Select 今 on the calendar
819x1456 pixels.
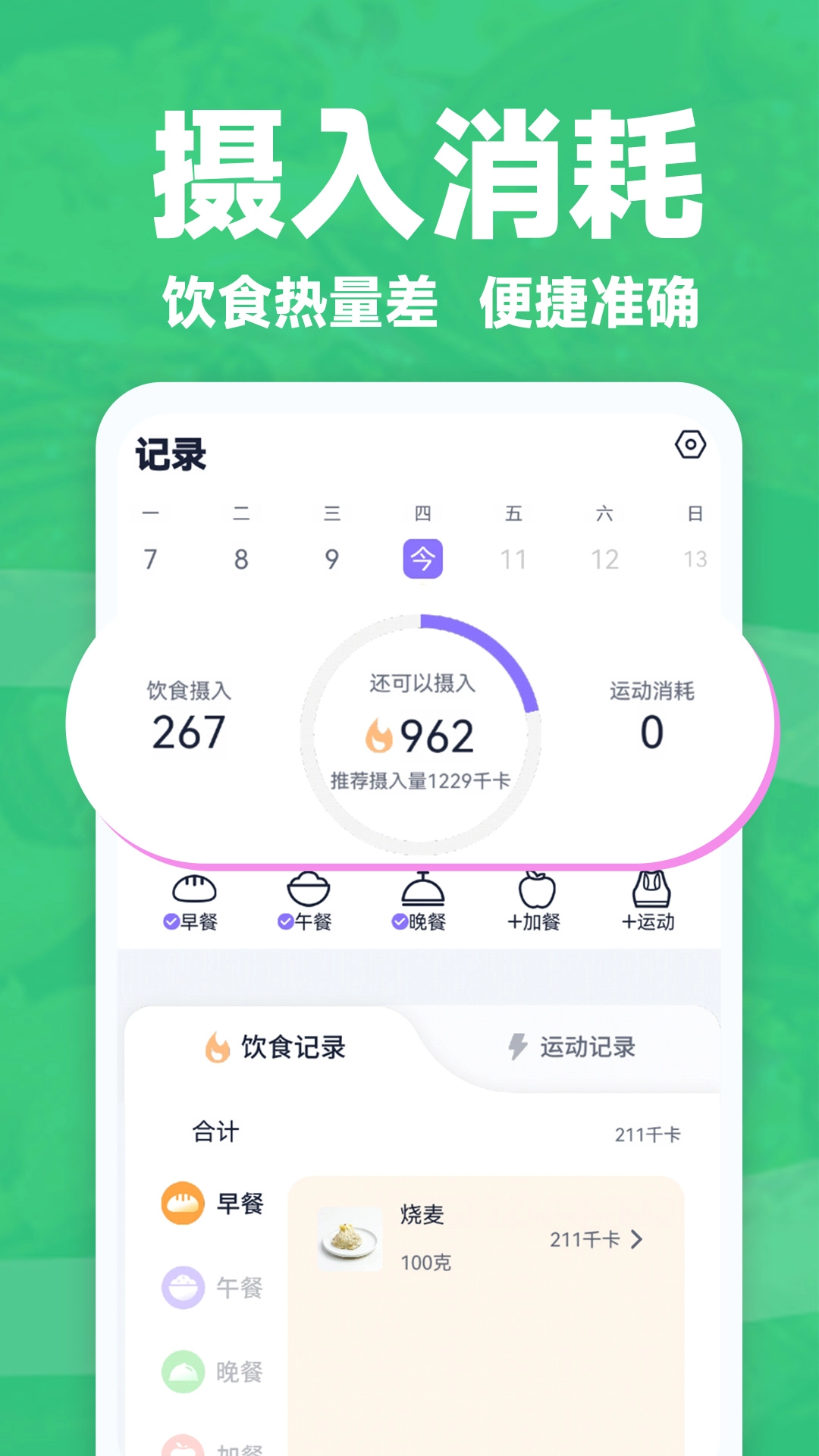click(424, 558)
